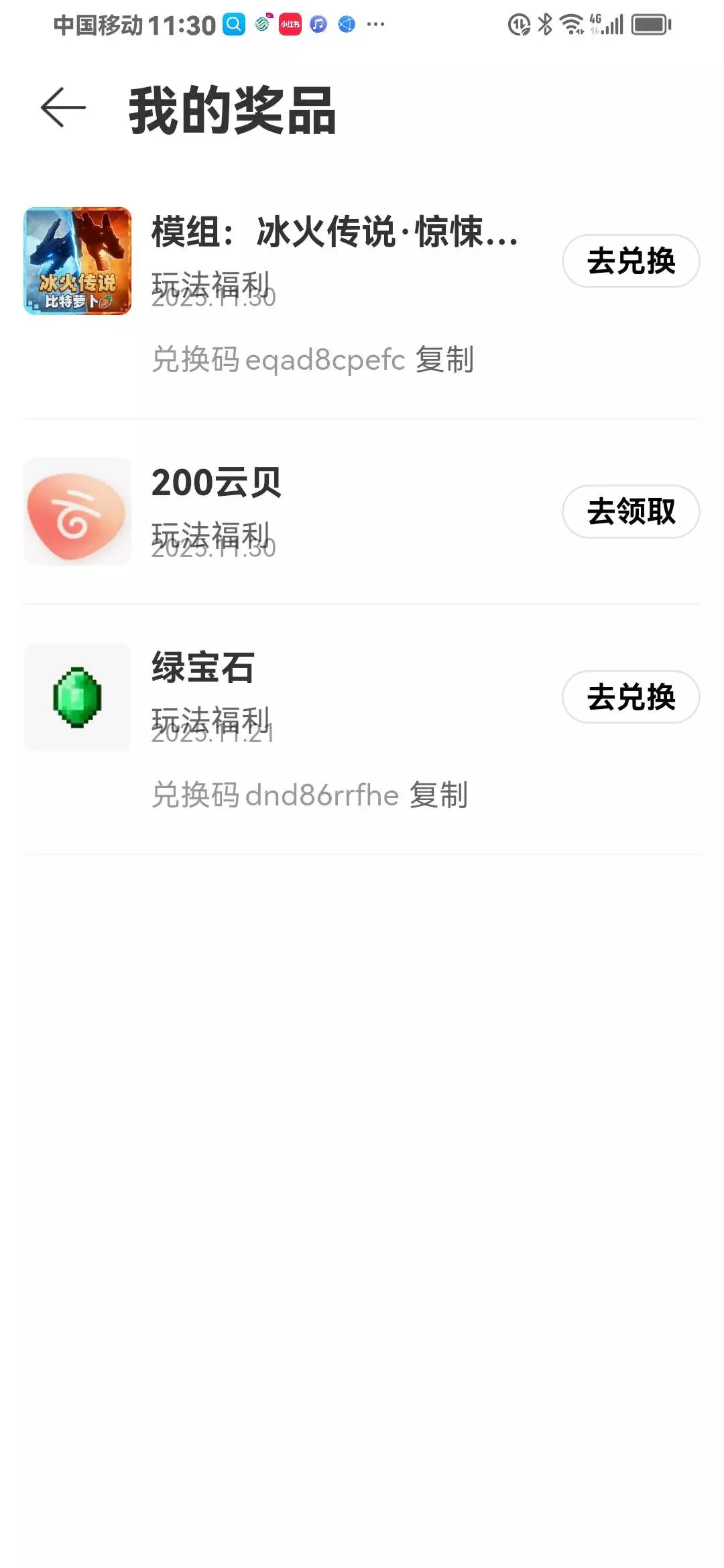Screen dimensions: 724x1568
Task: Tap 去兑换 for 绿宝石
Action: click(x=630, y=697)
